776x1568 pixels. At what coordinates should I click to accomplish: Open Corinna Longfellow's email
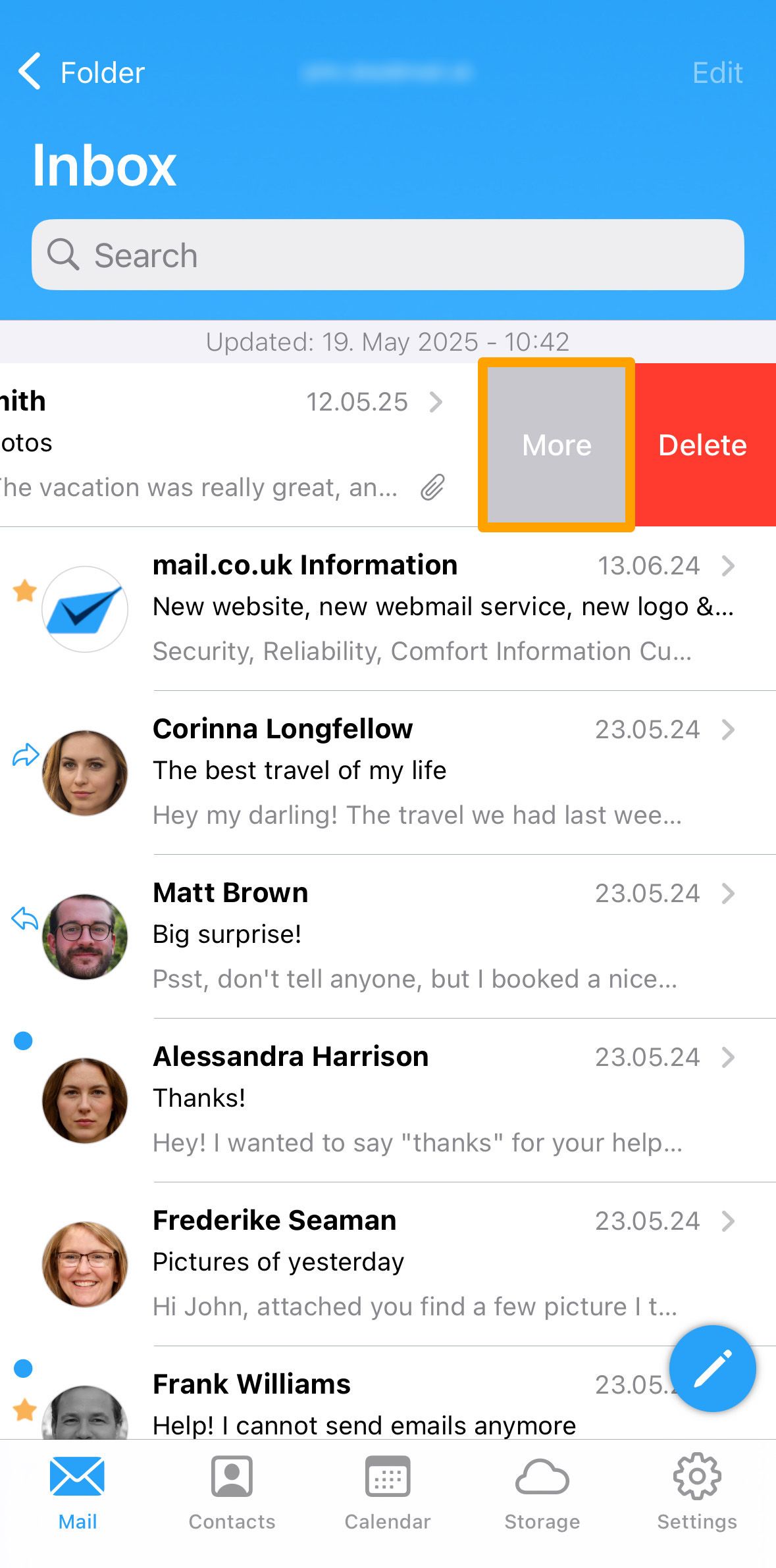click(x=388, y=772)
